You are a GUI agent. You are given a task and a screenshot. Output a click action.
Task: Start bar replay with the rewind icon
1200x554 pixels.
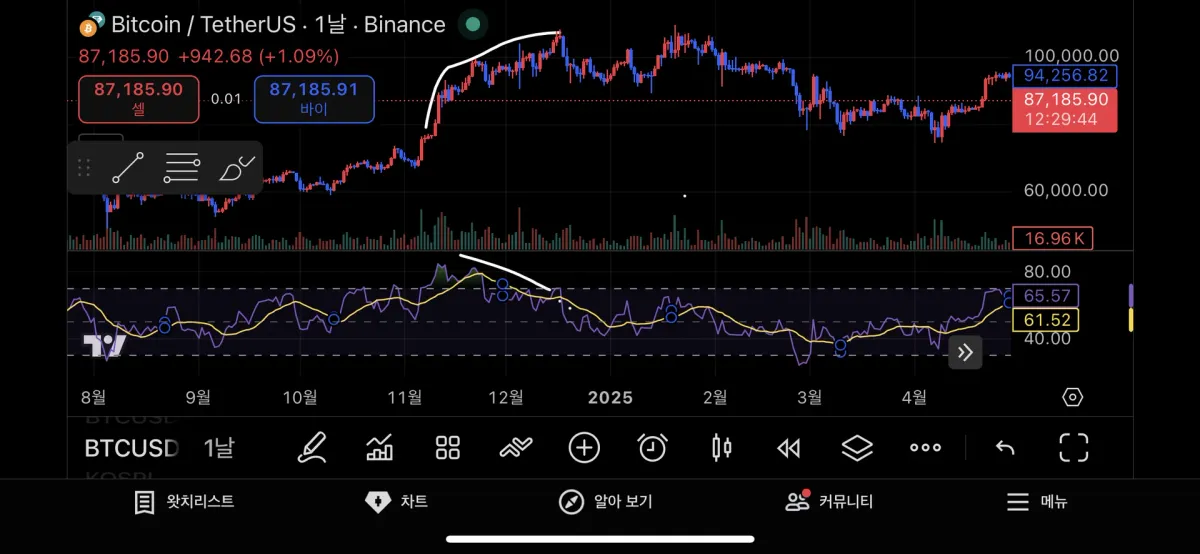(789, 448)
